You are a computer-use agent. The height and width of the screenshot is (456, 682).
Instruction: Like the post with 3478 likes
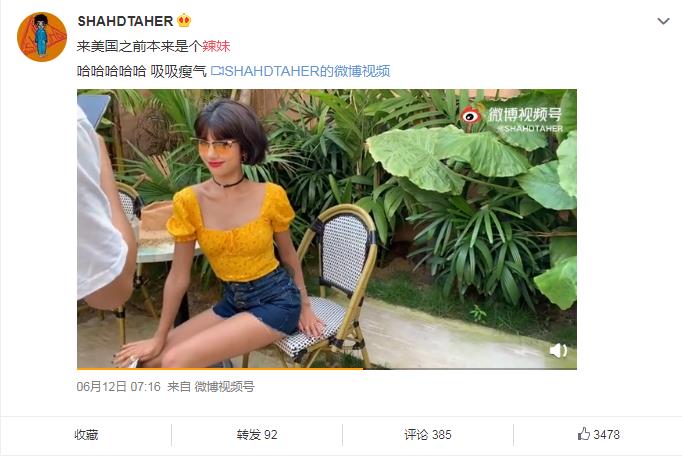[x=598, y=435]
